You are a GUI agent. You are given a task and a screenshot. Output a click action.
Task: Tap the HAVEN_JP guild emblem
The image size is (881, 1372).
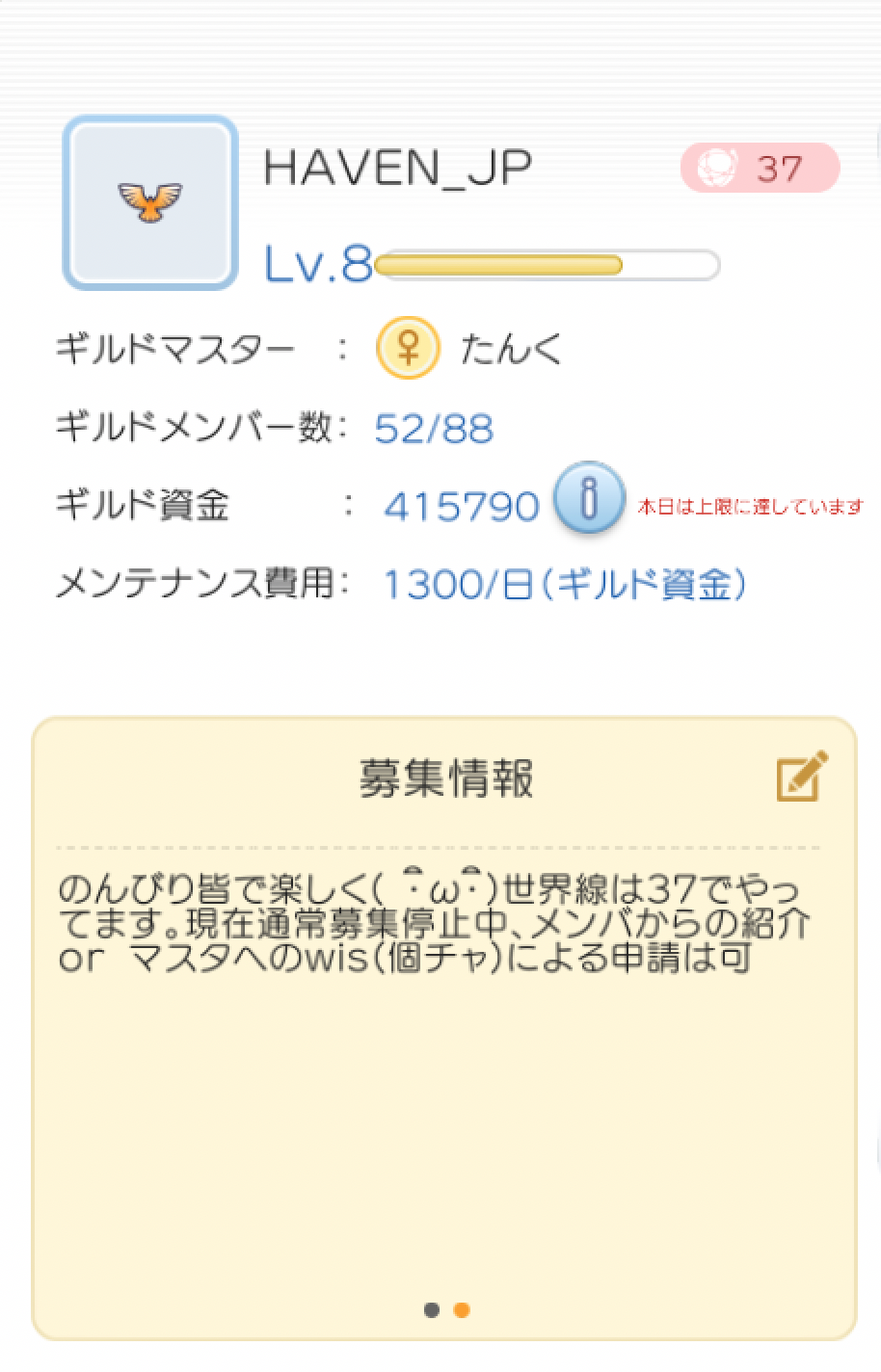150,202
